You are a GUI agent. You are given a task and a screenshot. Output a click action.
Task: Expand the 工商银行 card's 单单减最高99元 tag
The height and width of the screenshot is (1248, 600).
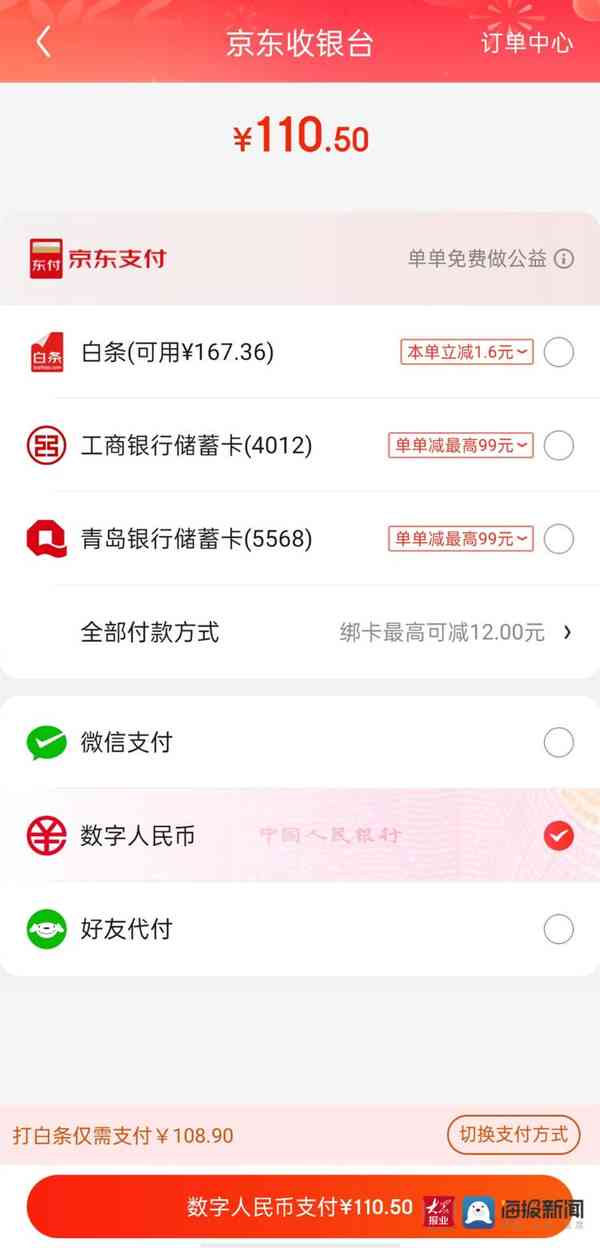[461, 445]
